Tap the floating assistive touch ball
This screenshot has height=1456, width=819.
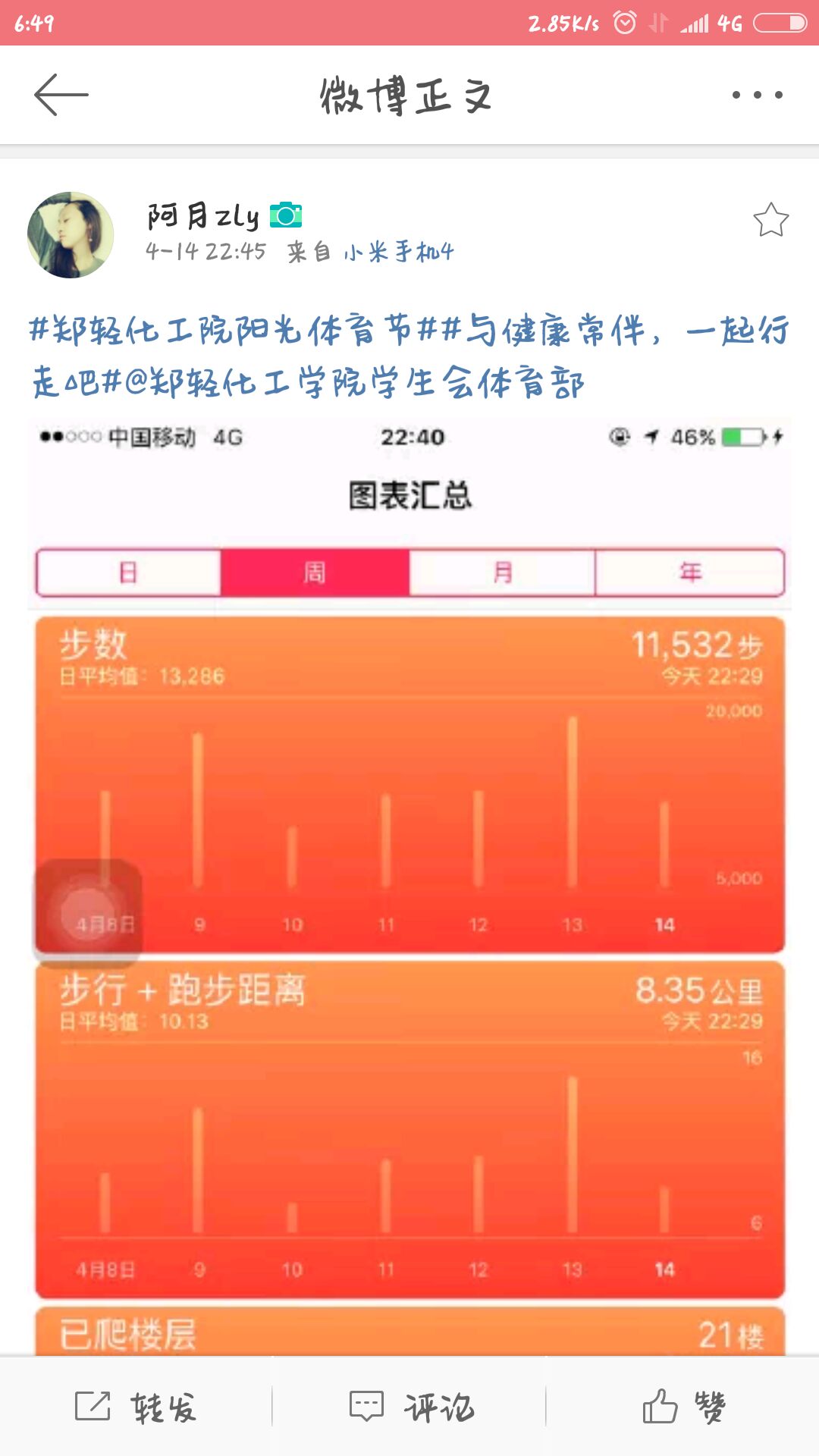[x=88, y=913]
